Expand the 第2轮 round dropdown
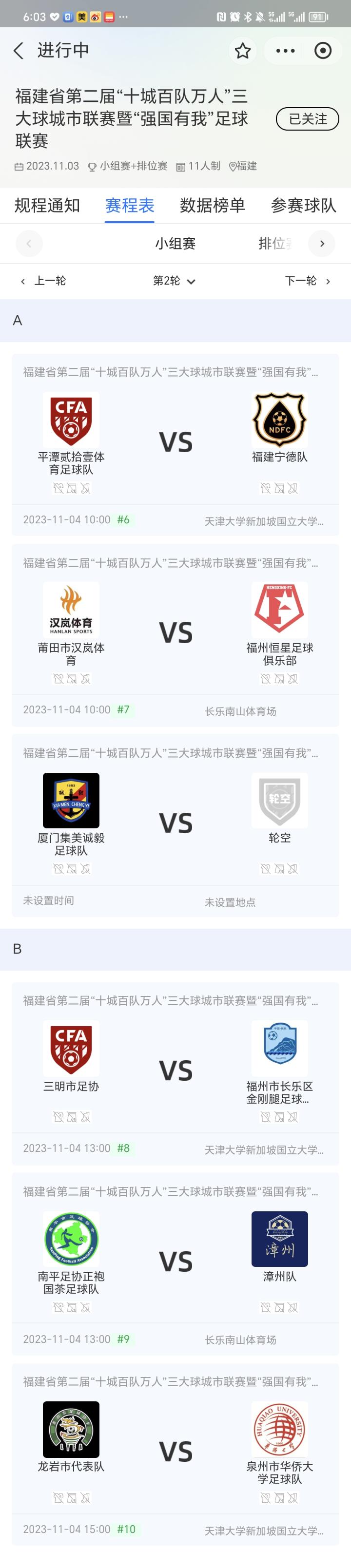Image resolution: width=351 pixels, height=1568 pixels. [x=175, y=281]
